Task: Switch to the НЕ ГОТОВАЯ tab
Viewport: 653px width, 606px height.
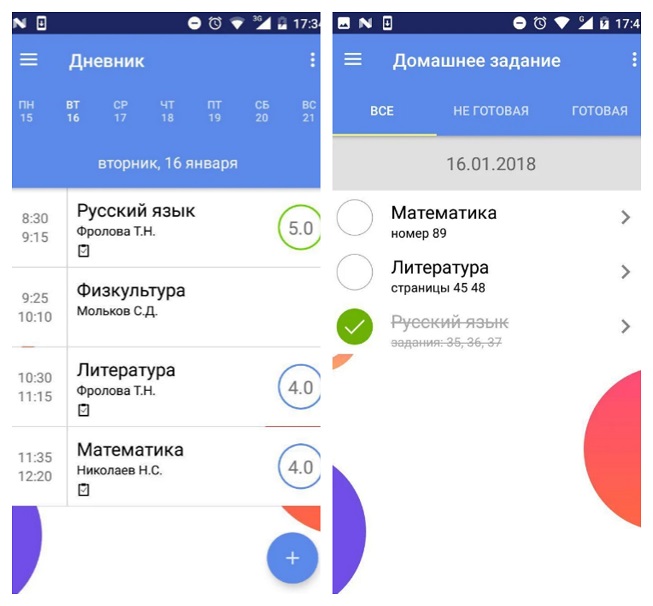Action: click(x=490, y=111)
